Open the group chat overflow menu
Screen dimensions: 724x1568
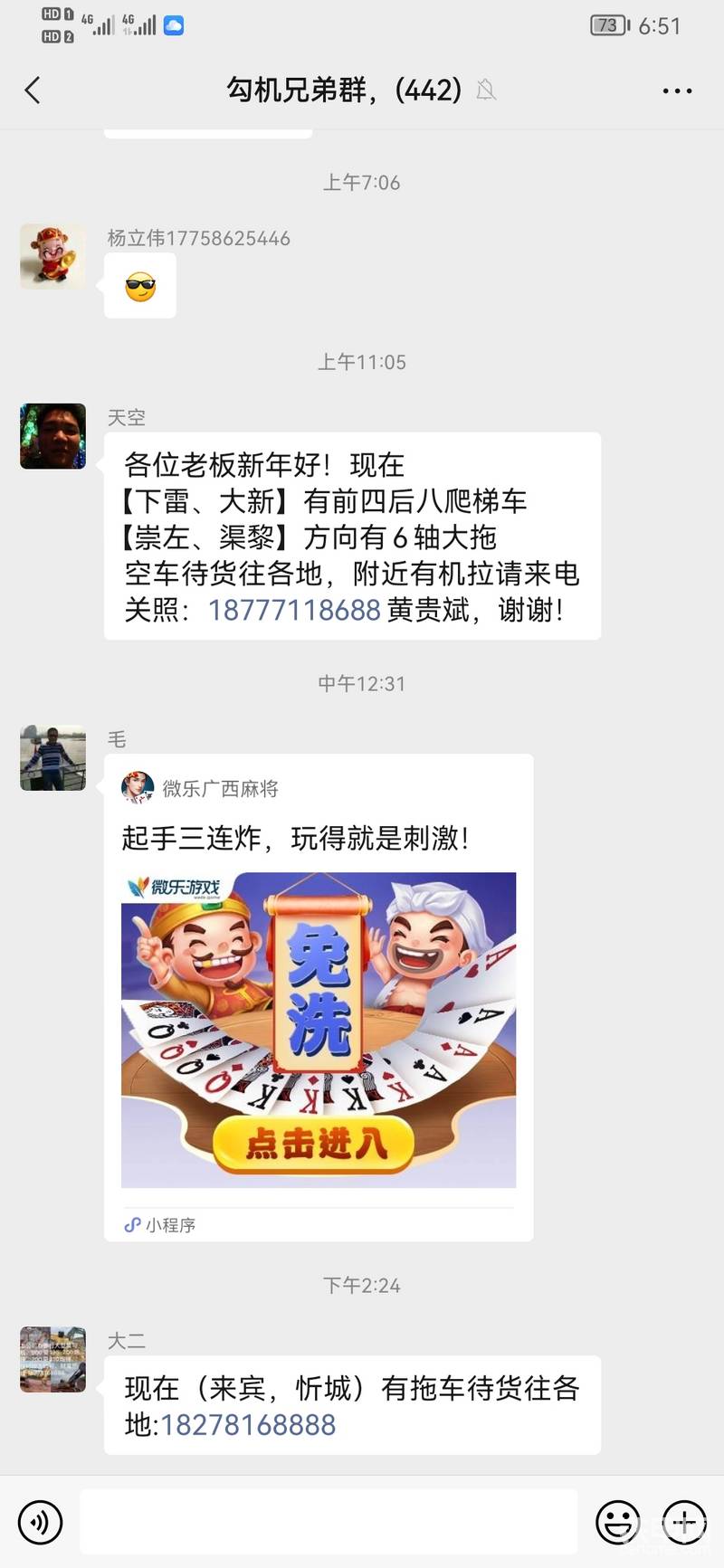pyautogui.click(x=677, y=90)
